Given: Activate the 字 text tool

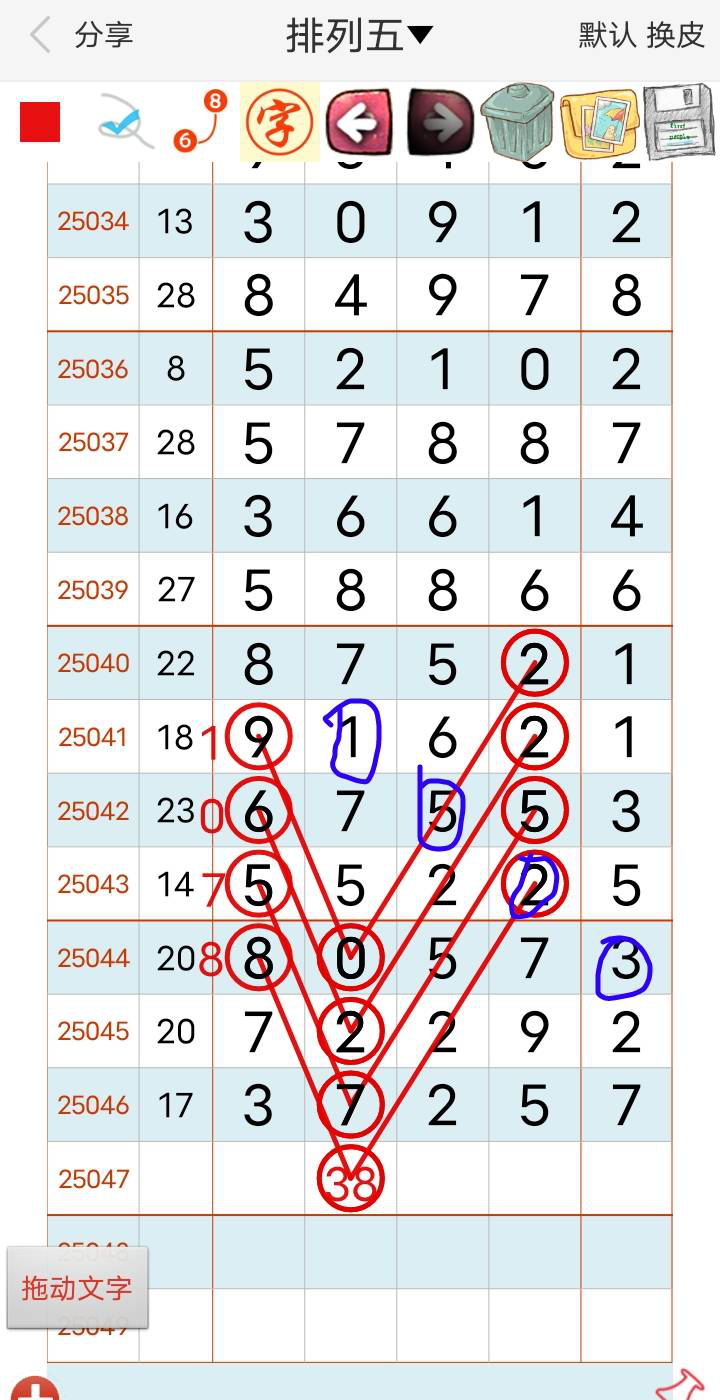Looking at the screenshot, I should click(279, 122).
